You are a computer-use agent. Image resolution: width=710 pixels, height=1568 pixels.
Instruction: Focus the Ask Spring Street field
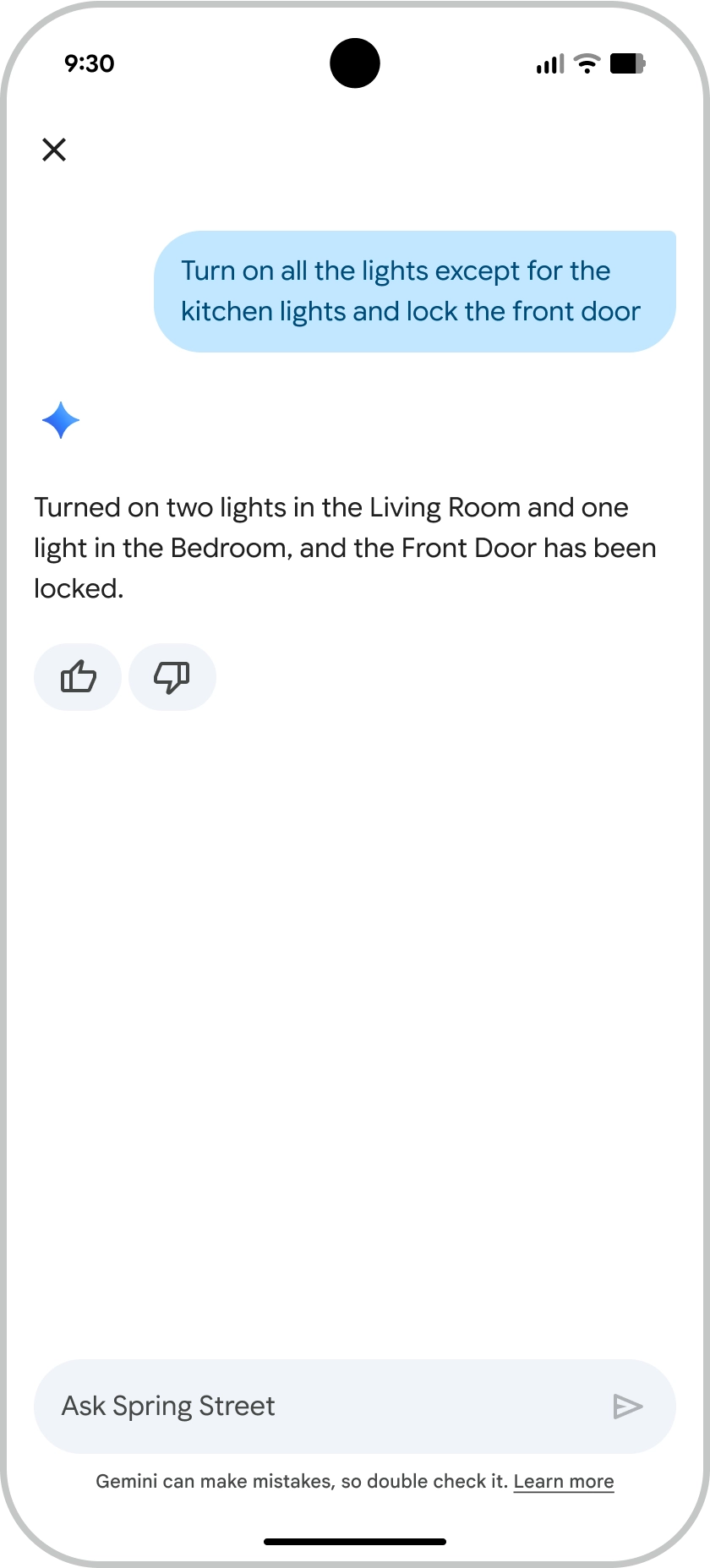point(321,1407)
